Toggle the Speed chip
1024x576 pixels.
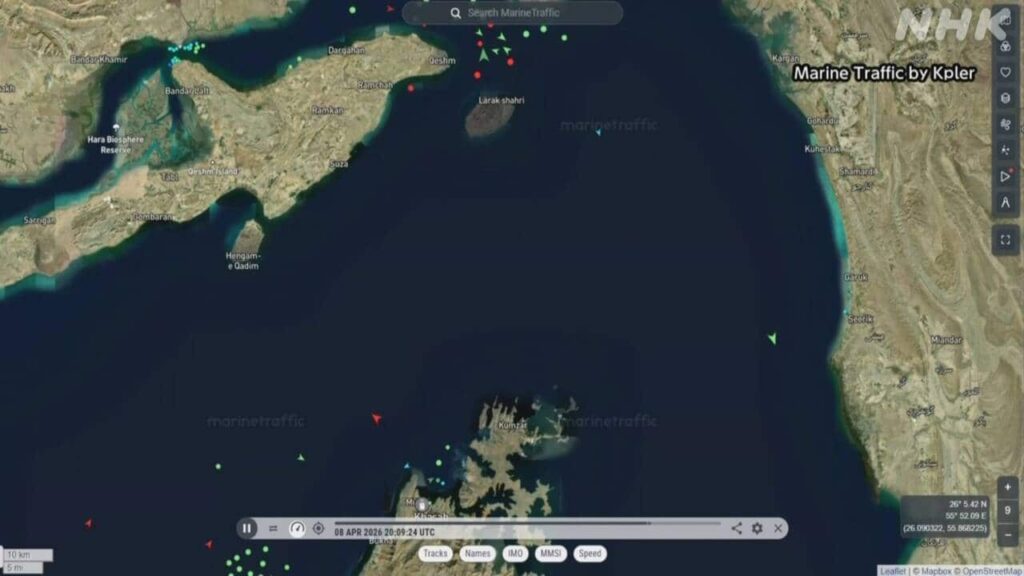[x=590, y=553]
